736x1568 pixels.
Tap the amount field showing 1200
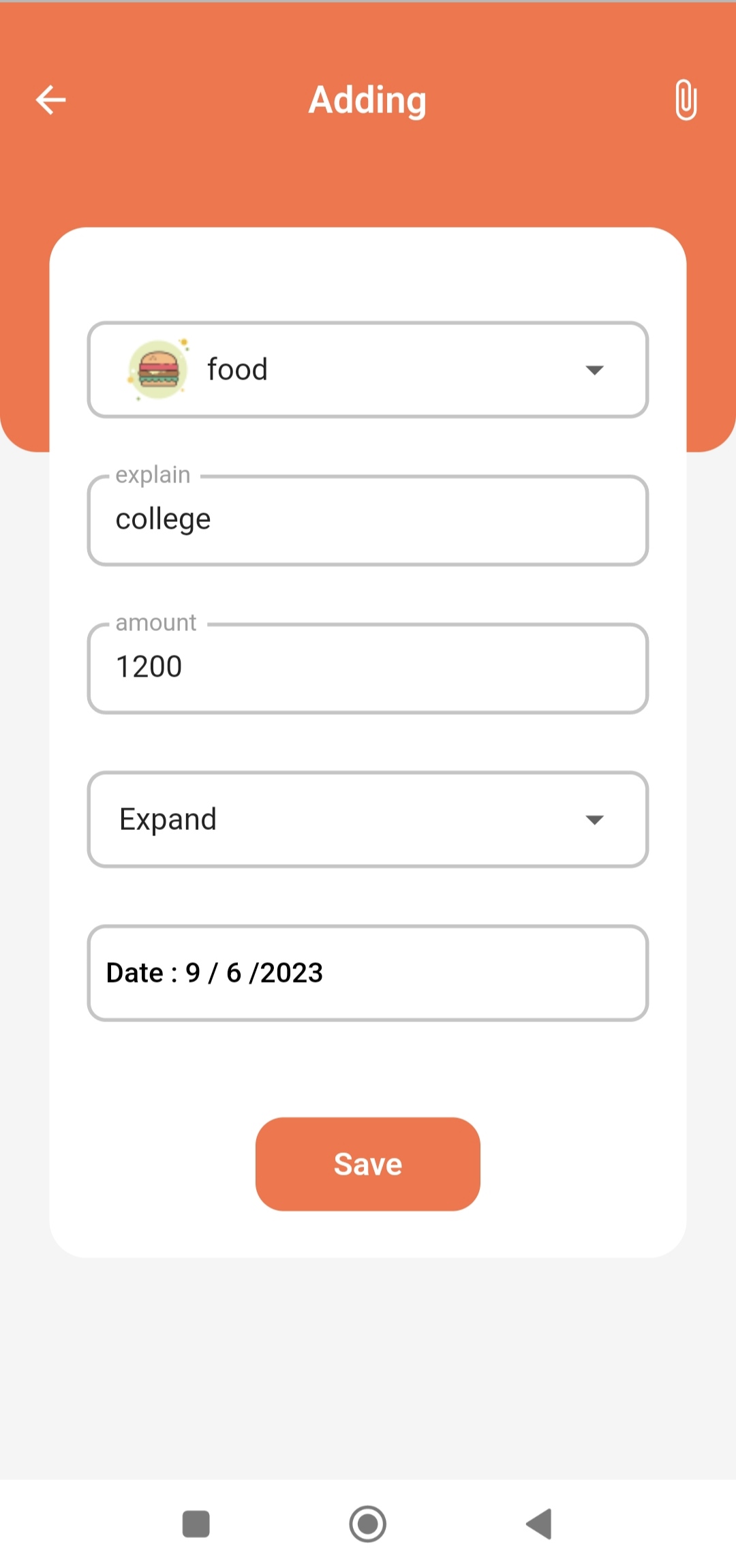coord(368,668)
